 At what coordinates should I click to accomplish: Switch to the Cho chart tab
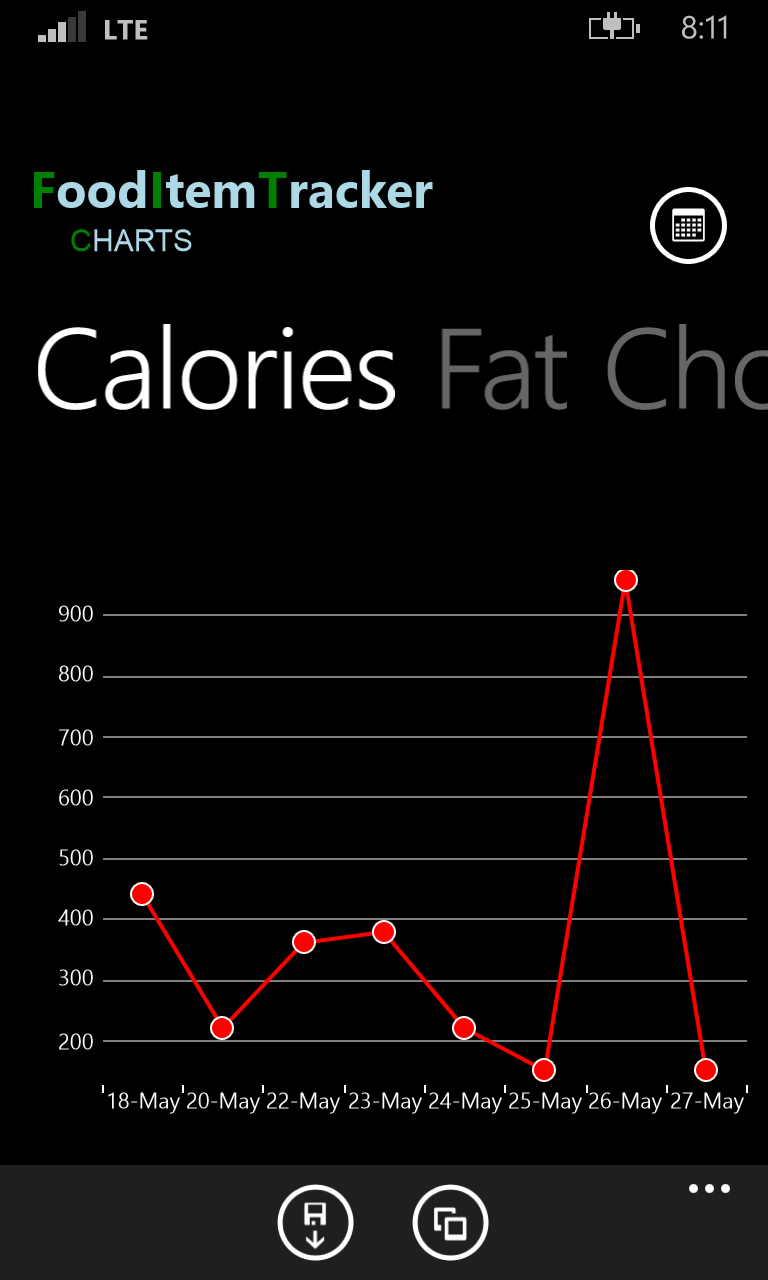686,371
